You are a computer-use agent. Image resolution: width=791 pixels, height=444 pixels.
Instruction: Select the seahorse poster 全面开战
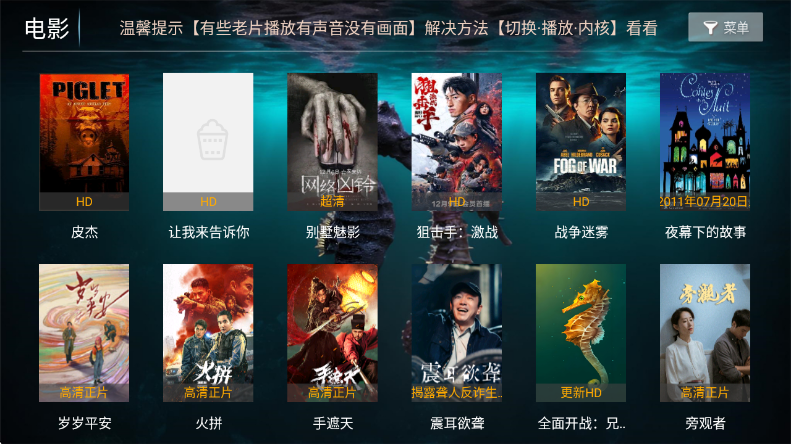[580, 332]
